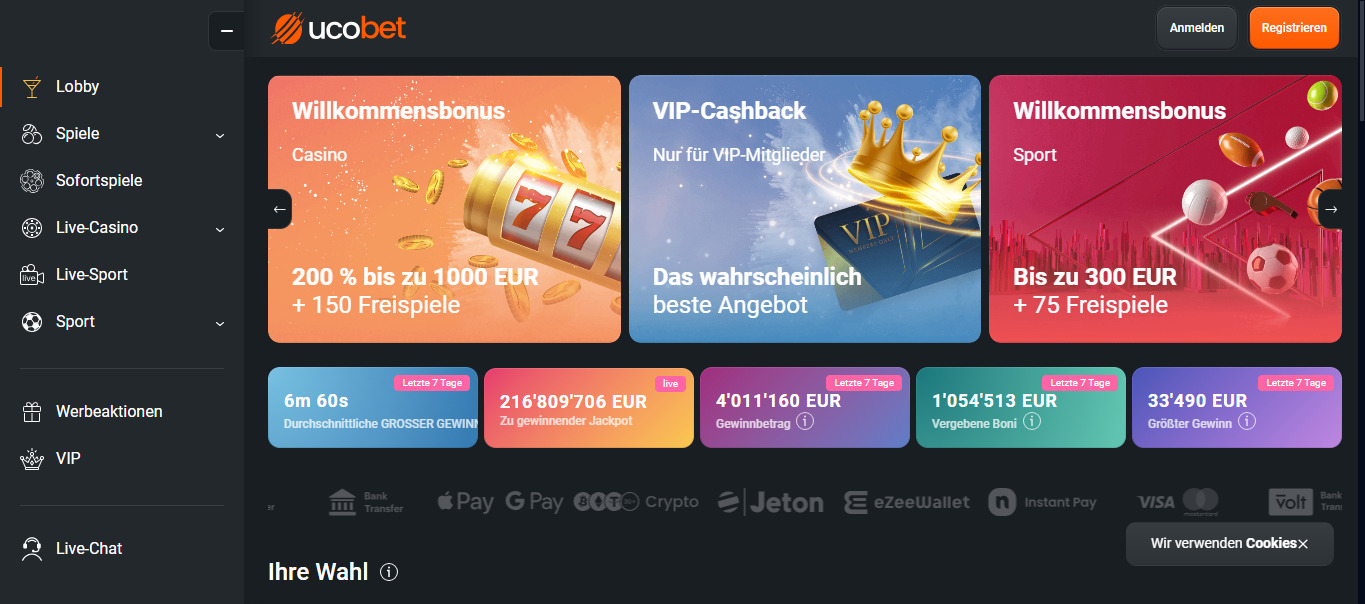Dismiss the cookies notice
The image size is (1365, 604).
click(x=1302, y=544)
